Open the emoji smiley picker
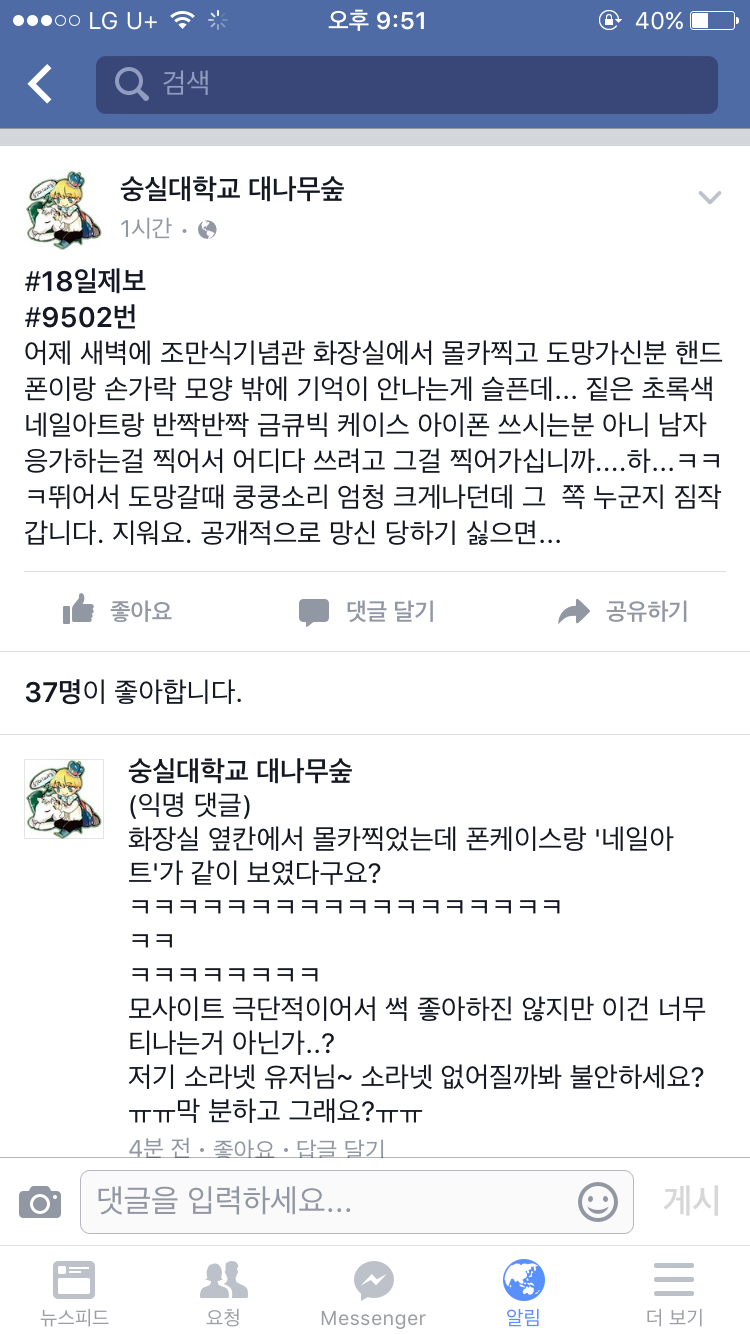Image resolution: width=750 pixels, height=1334 pixels. (598, 1201)
